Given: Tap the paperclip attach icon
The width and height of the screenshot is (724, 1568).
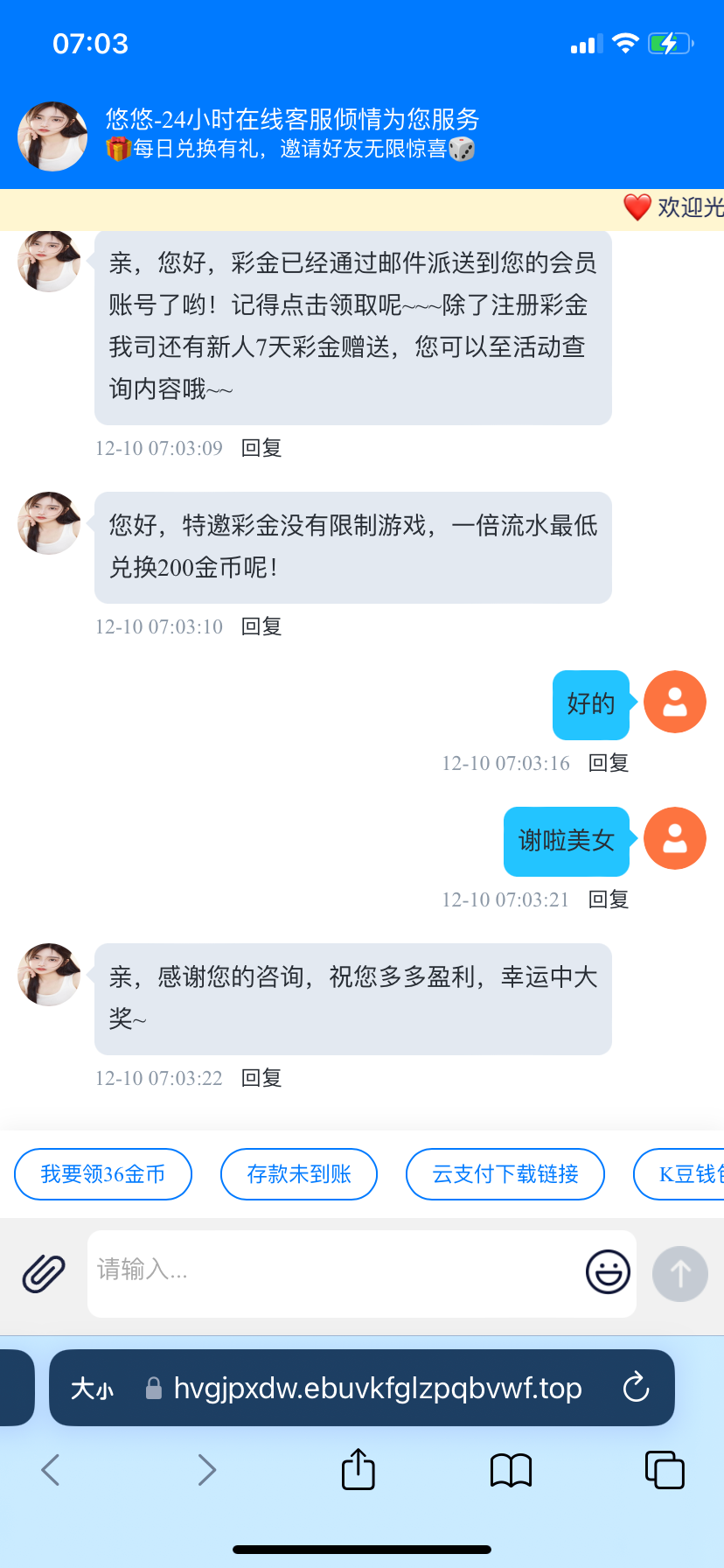Looking at the screenshot, I should point(44,1273).
